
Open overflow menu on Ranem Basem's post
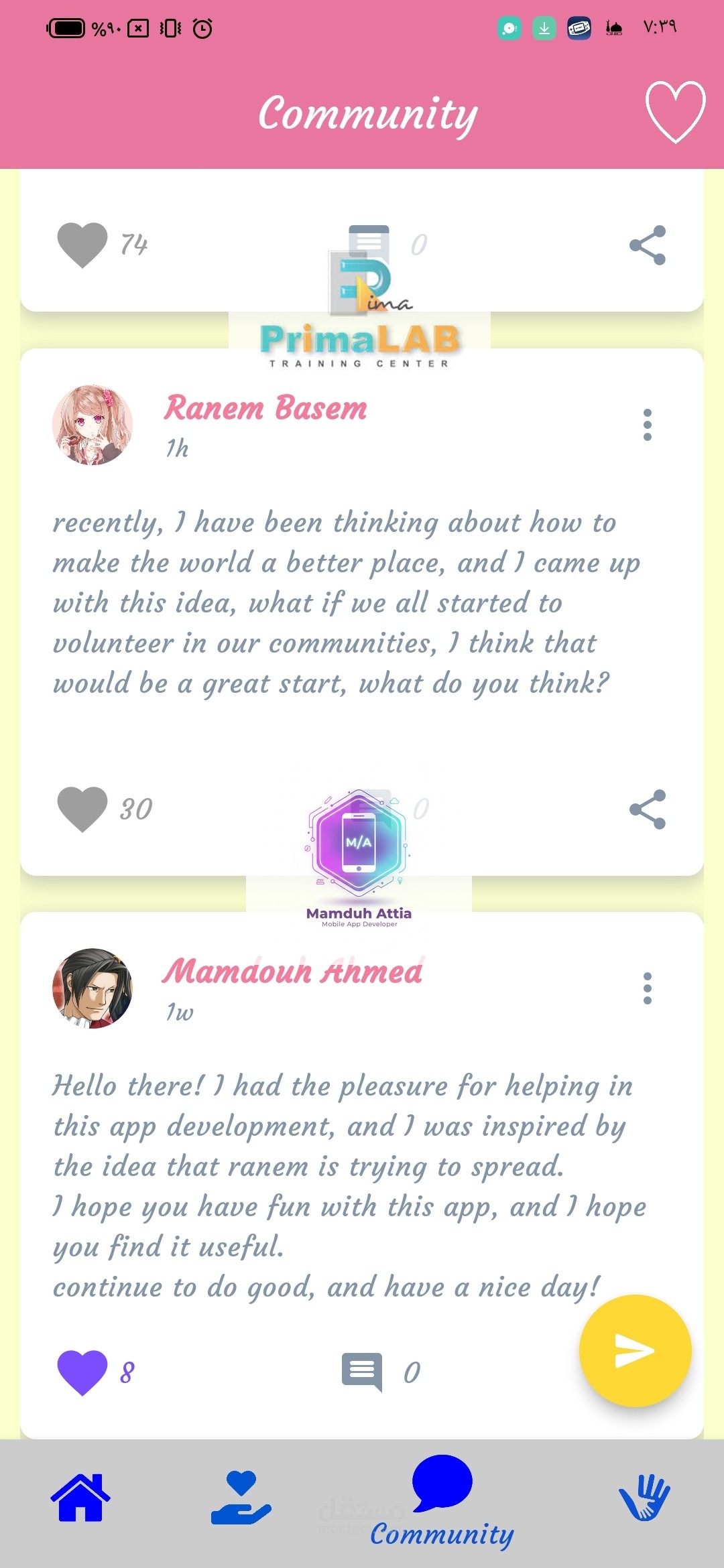(647, 425)
